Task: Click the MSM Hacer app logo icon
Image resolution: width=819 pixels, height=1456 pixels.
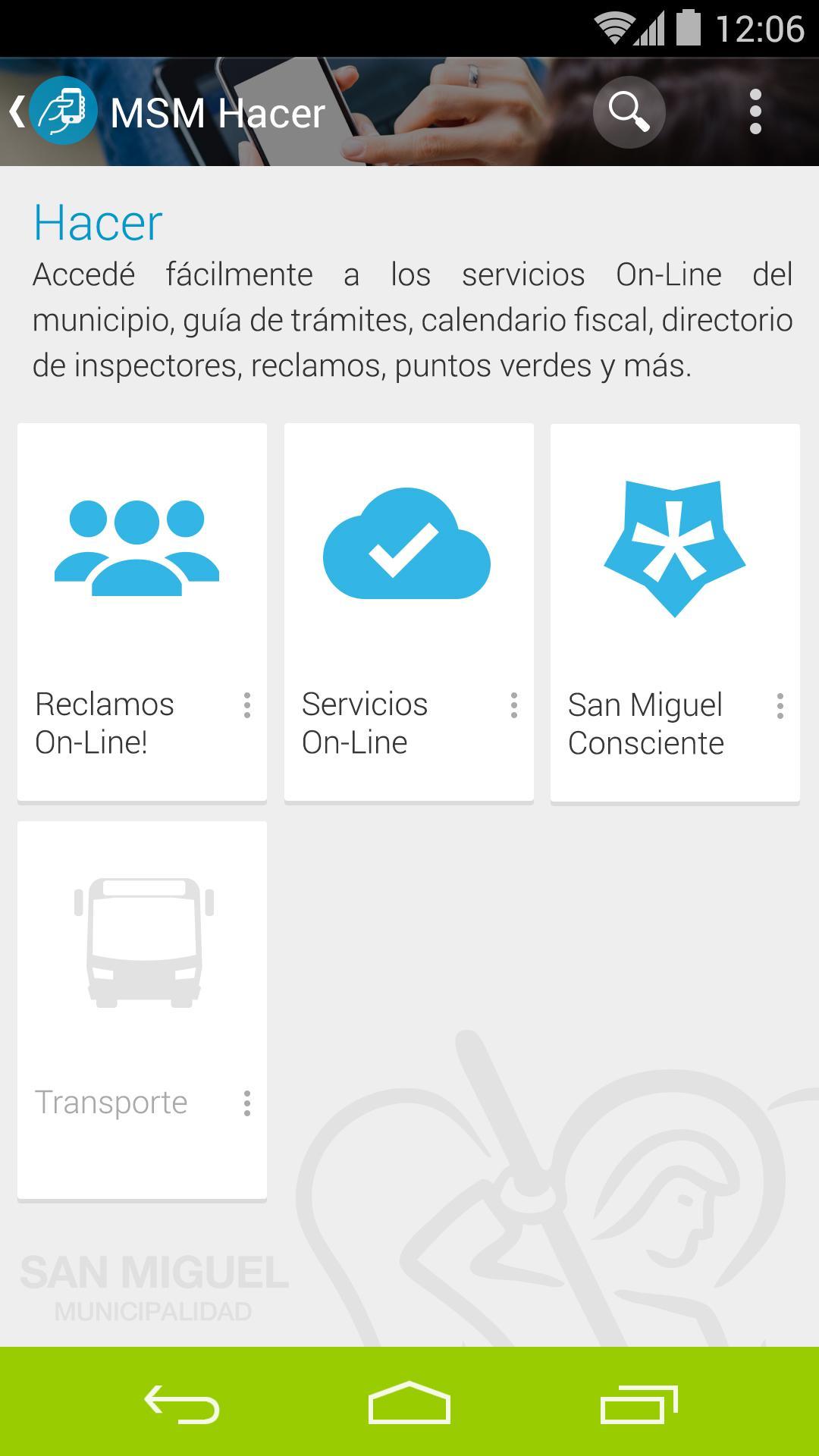Action: point(64,111)
